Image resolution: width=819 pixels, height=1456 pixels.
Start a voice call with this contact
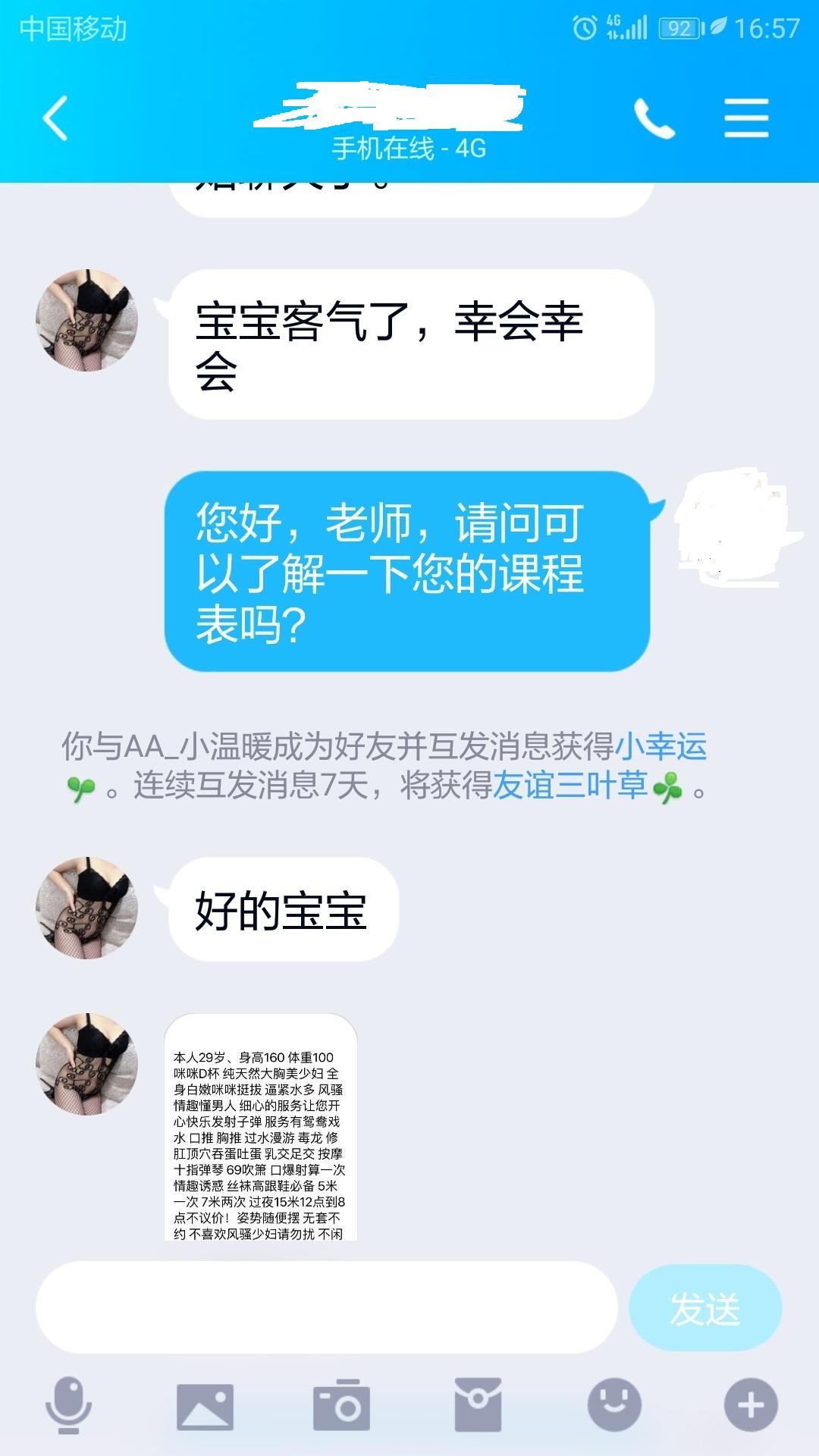654,119
